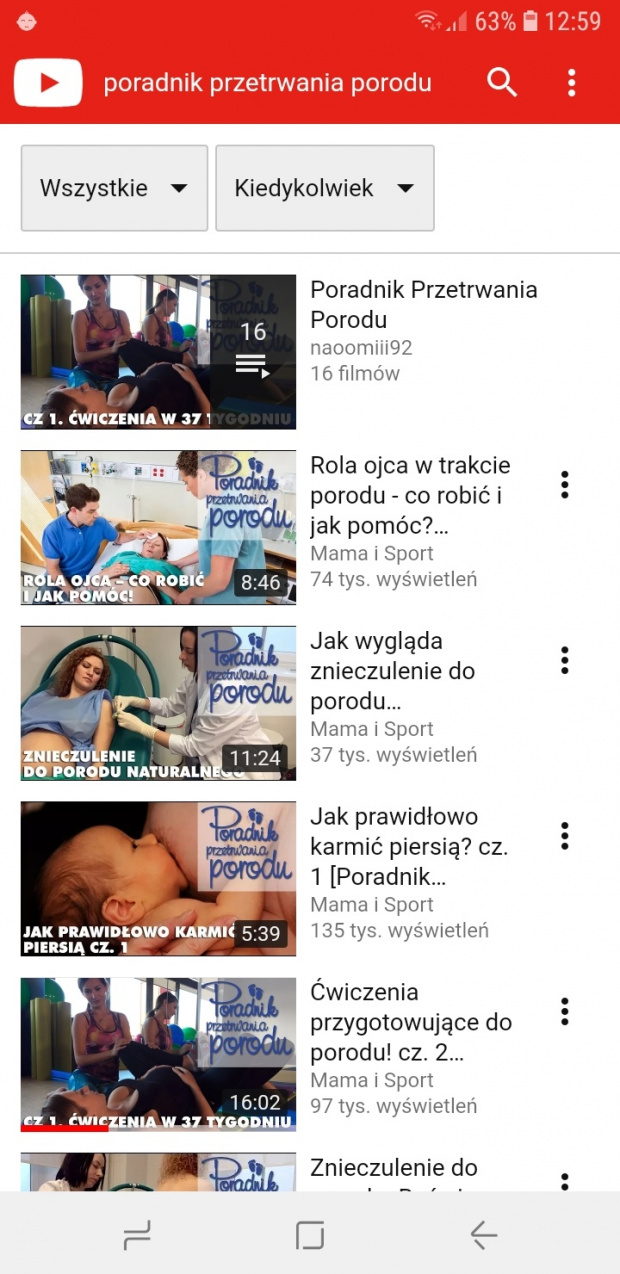Tap the YouTube logo button
Screen dimensions: 620x1274
[48, 82]
